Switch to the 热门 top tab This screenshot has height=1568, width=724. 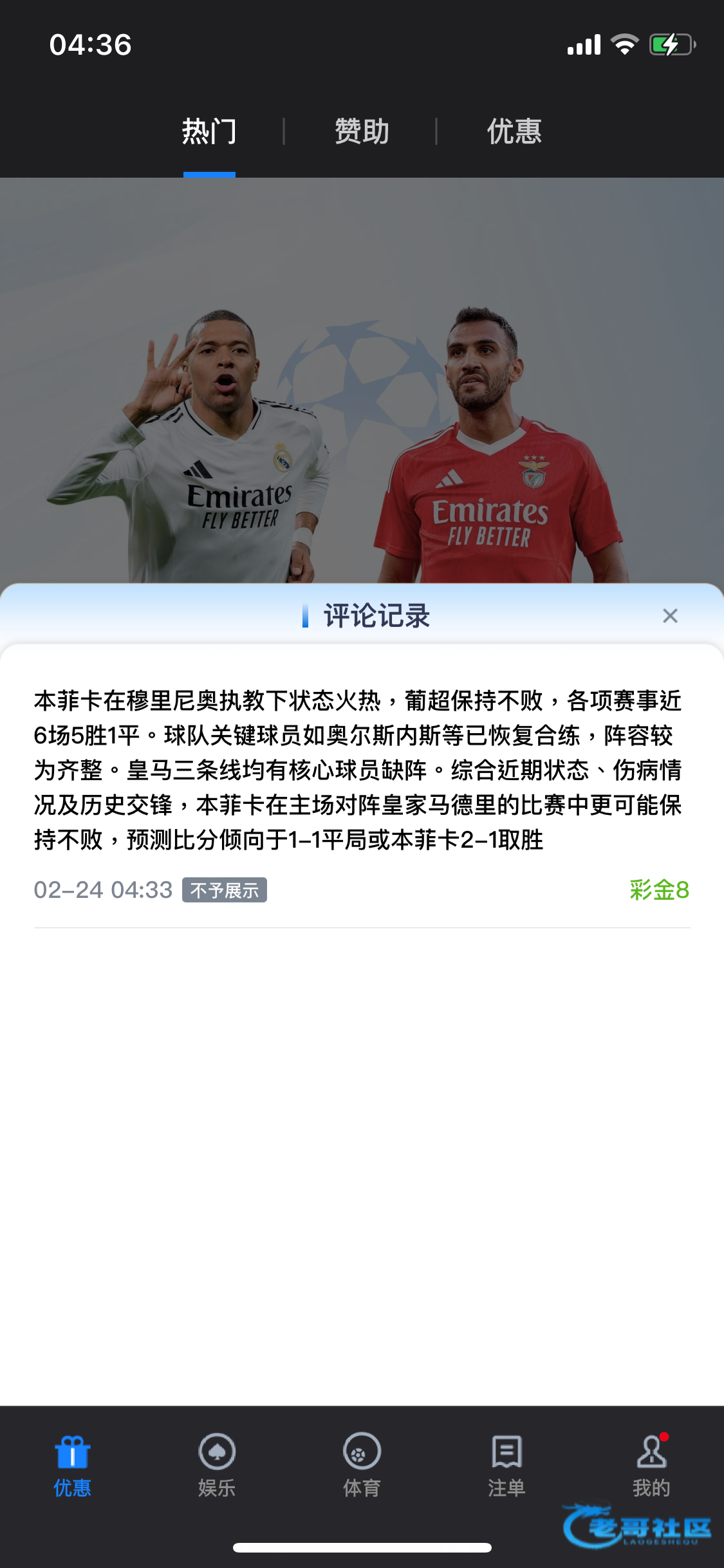pos(209,132)
